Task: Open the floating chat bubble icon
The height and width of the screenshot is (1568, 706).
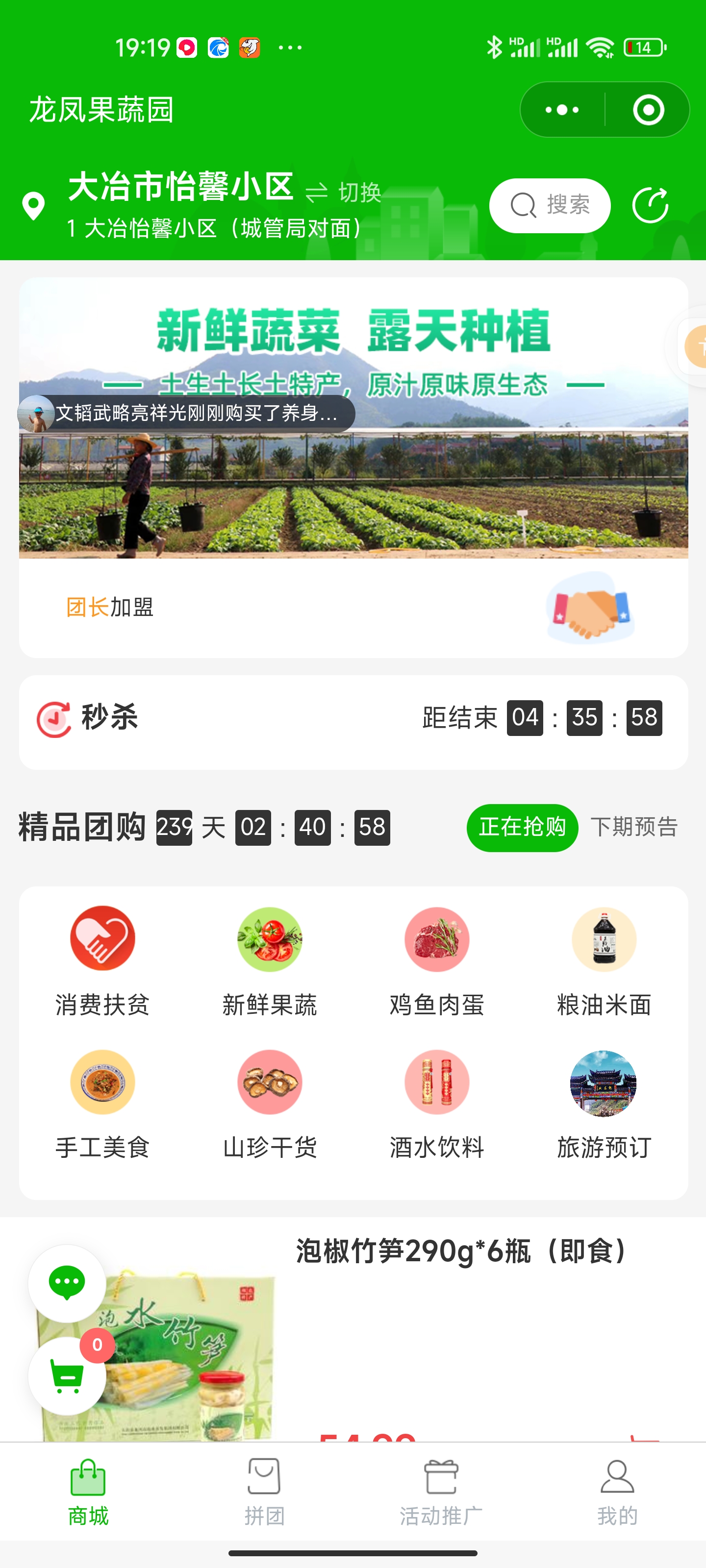Action: point(67,1284)
